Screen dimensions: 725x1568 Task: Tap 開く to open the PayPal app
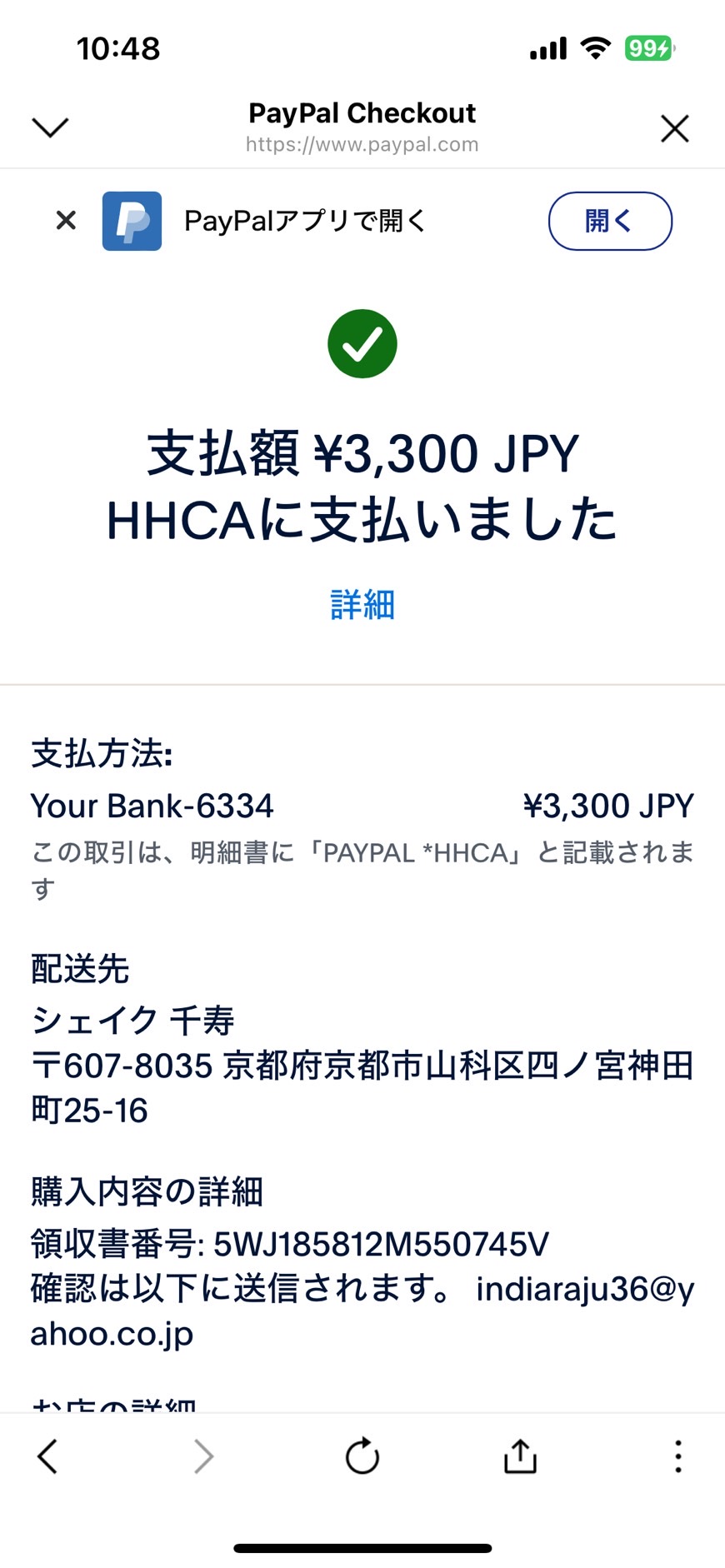click(x=610, y=221)
